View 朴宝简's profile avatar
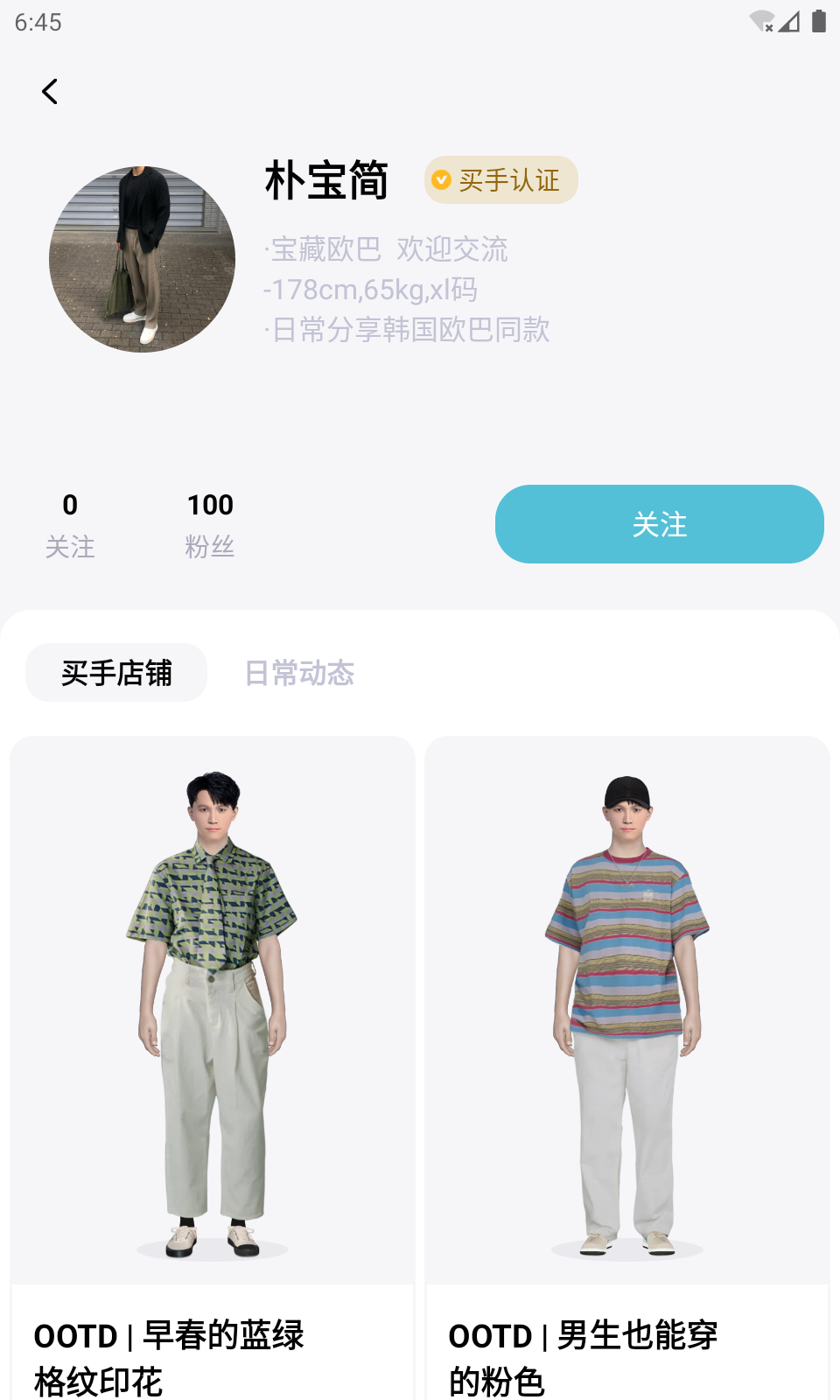840x1400 pixels. (x=143, y=260)
